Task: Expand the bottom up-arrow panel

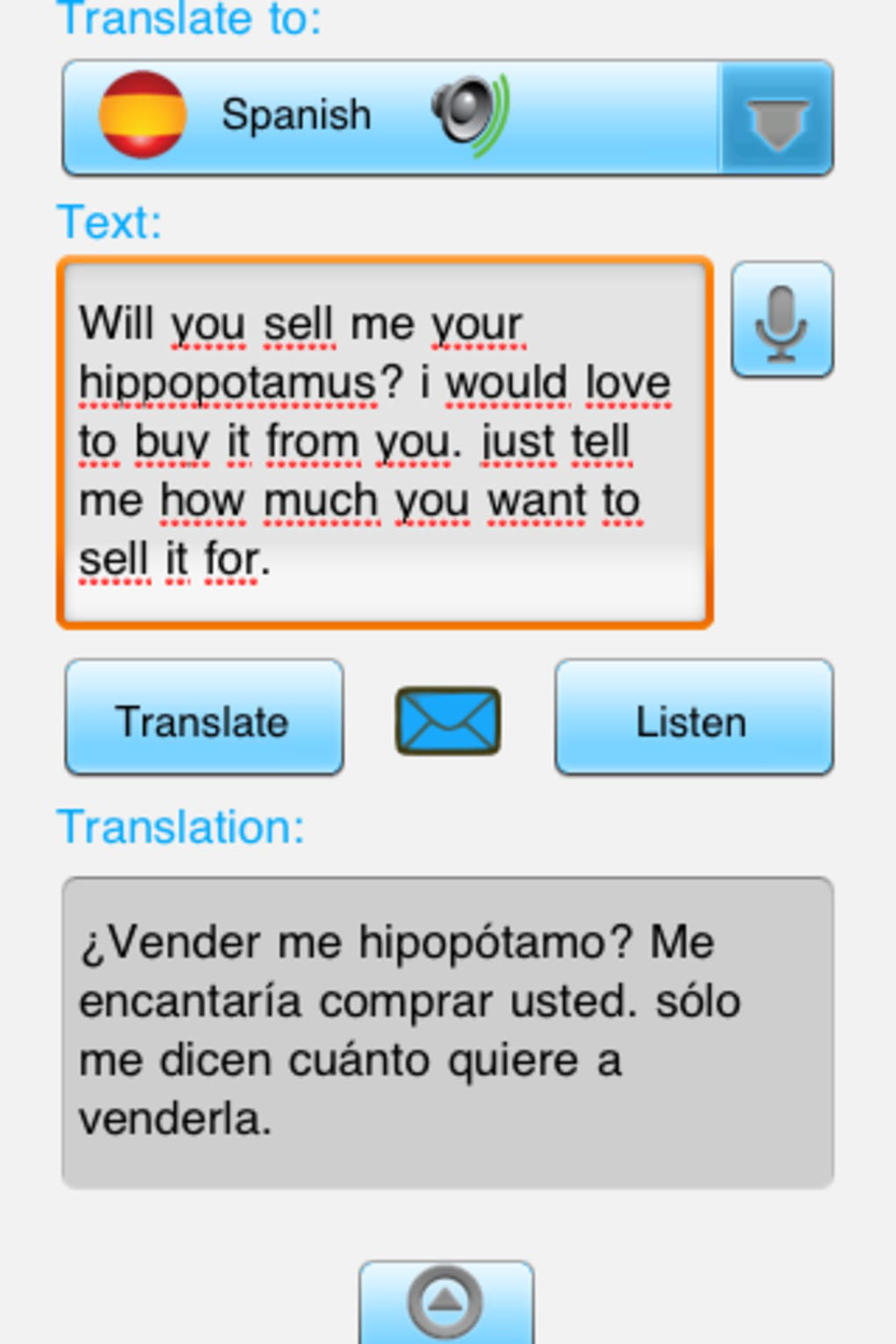Action: point(445,1302)
